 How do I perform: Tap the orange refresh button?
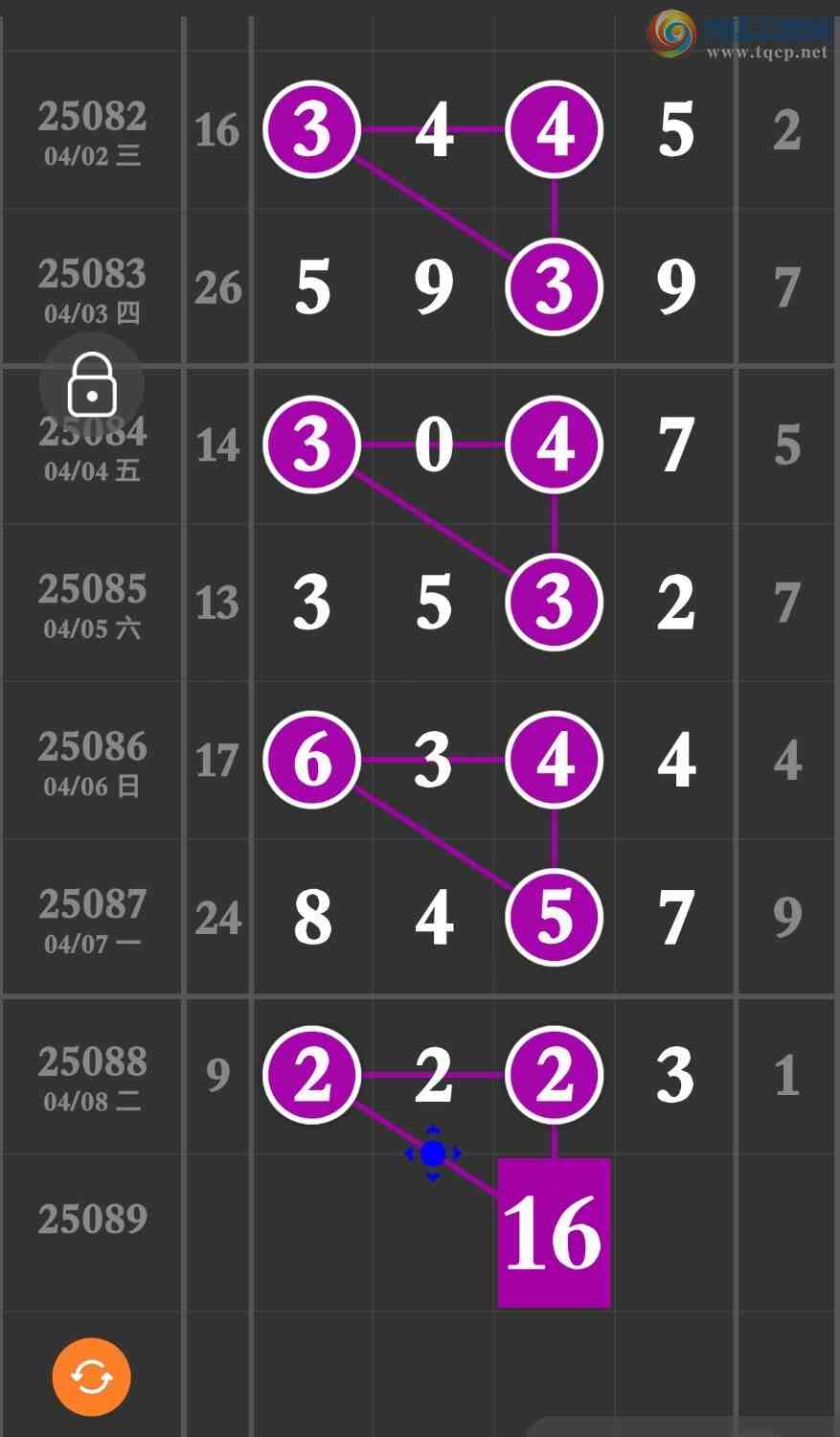[x=92, y=1377]
